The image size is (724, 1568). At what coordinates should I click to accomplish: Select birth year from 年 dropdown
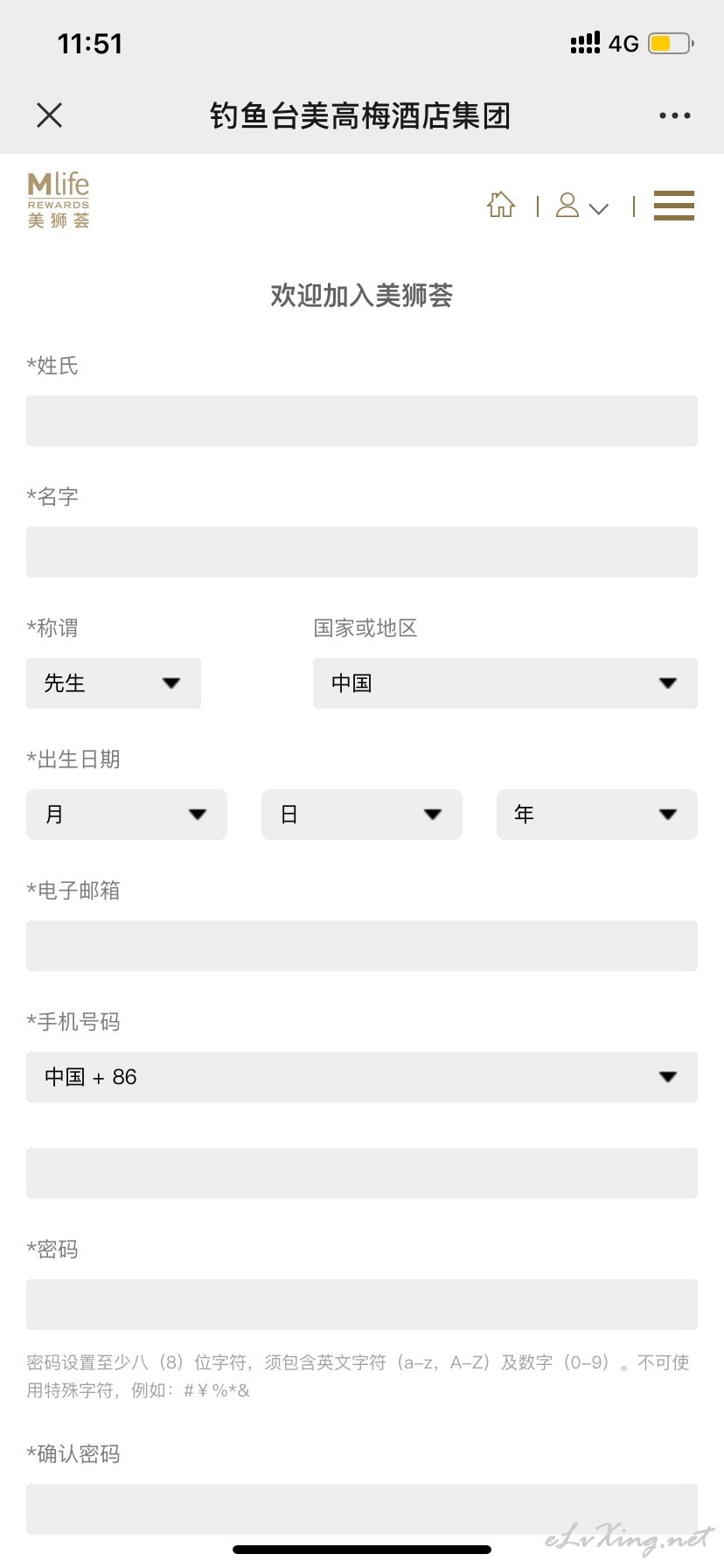[597, 815]
